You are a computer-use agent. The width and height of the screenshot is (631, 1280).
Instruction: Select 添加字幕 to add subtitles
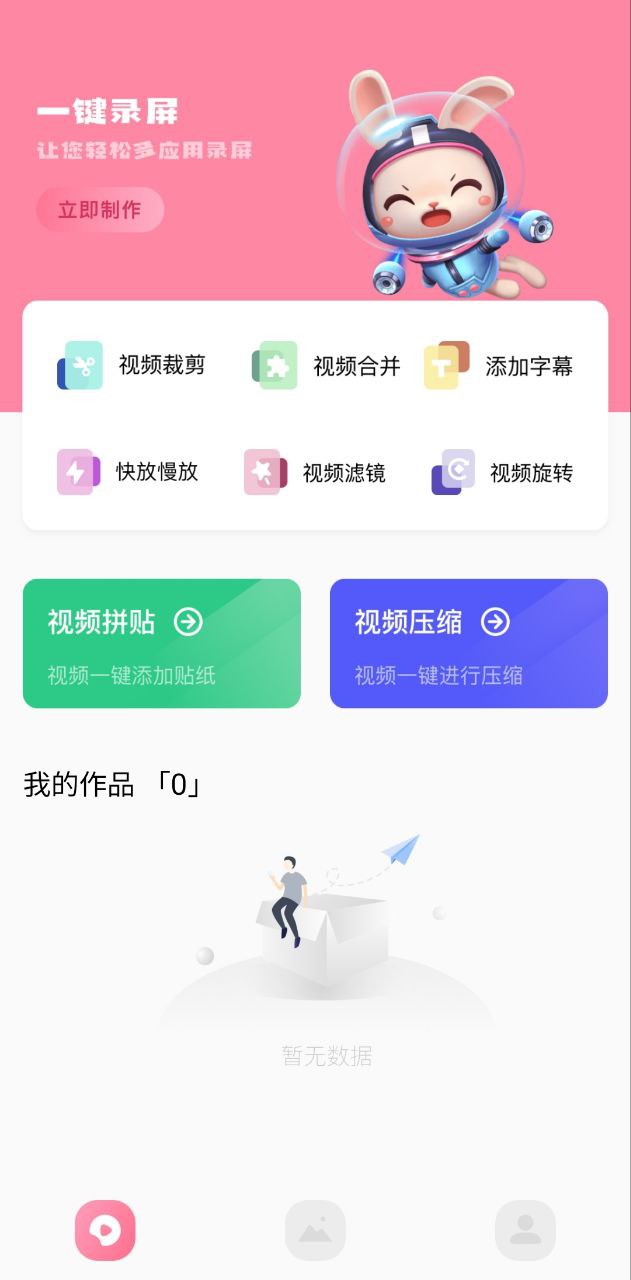499,366
